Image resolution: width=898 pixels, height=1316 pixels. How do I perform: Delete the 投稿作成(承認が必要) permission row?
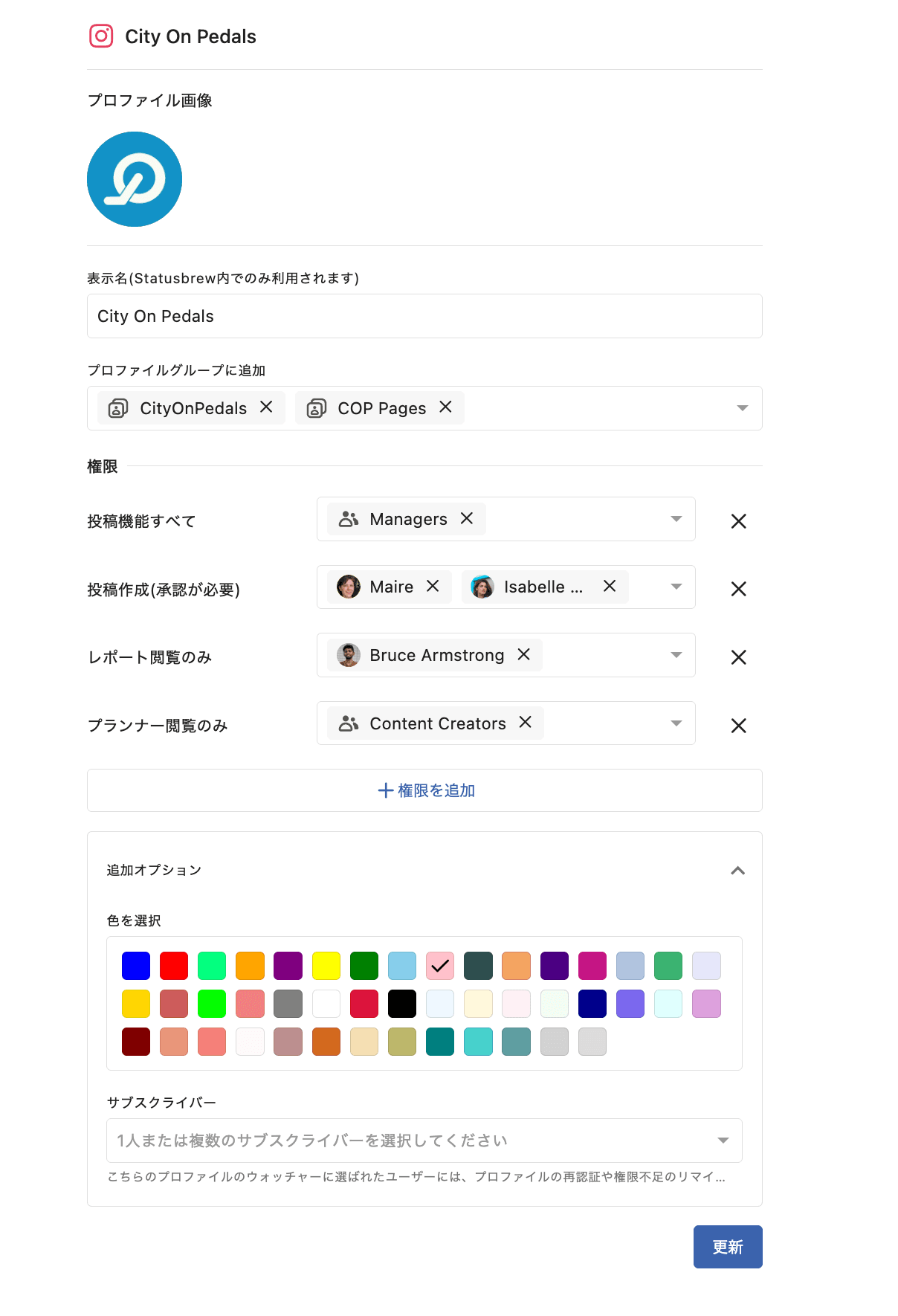(738, 590)
